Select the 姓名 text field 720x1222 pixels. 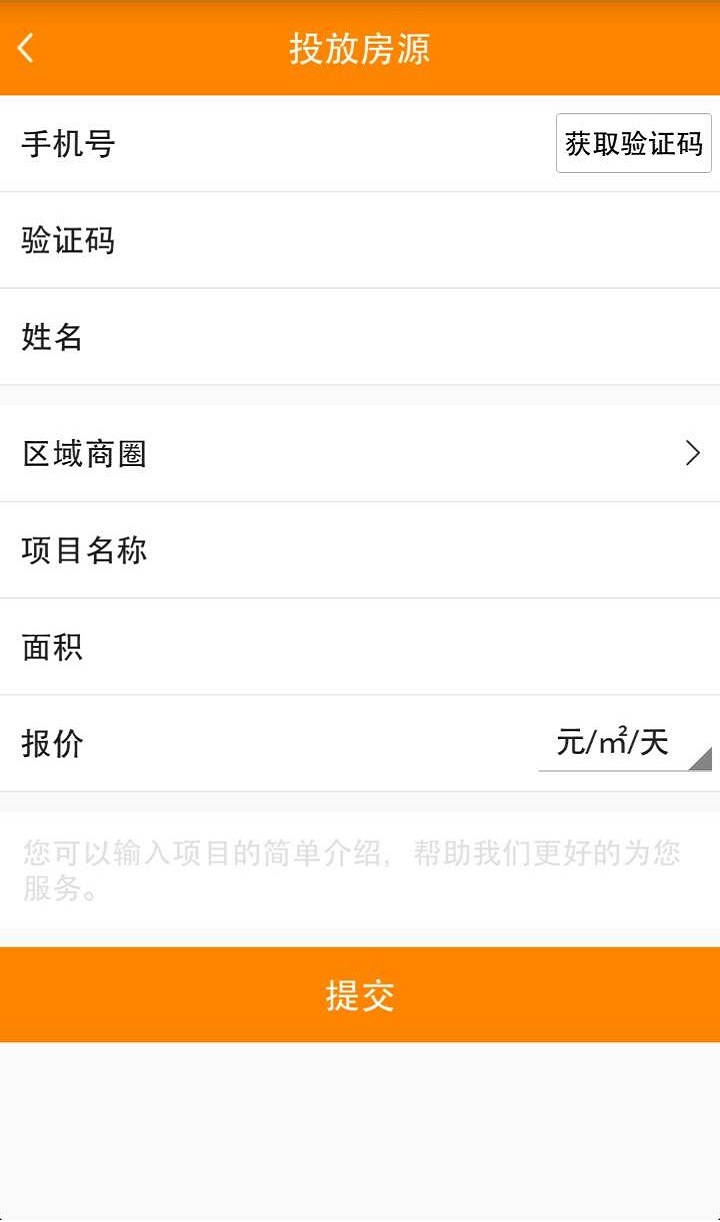click(x=400, y=338)
